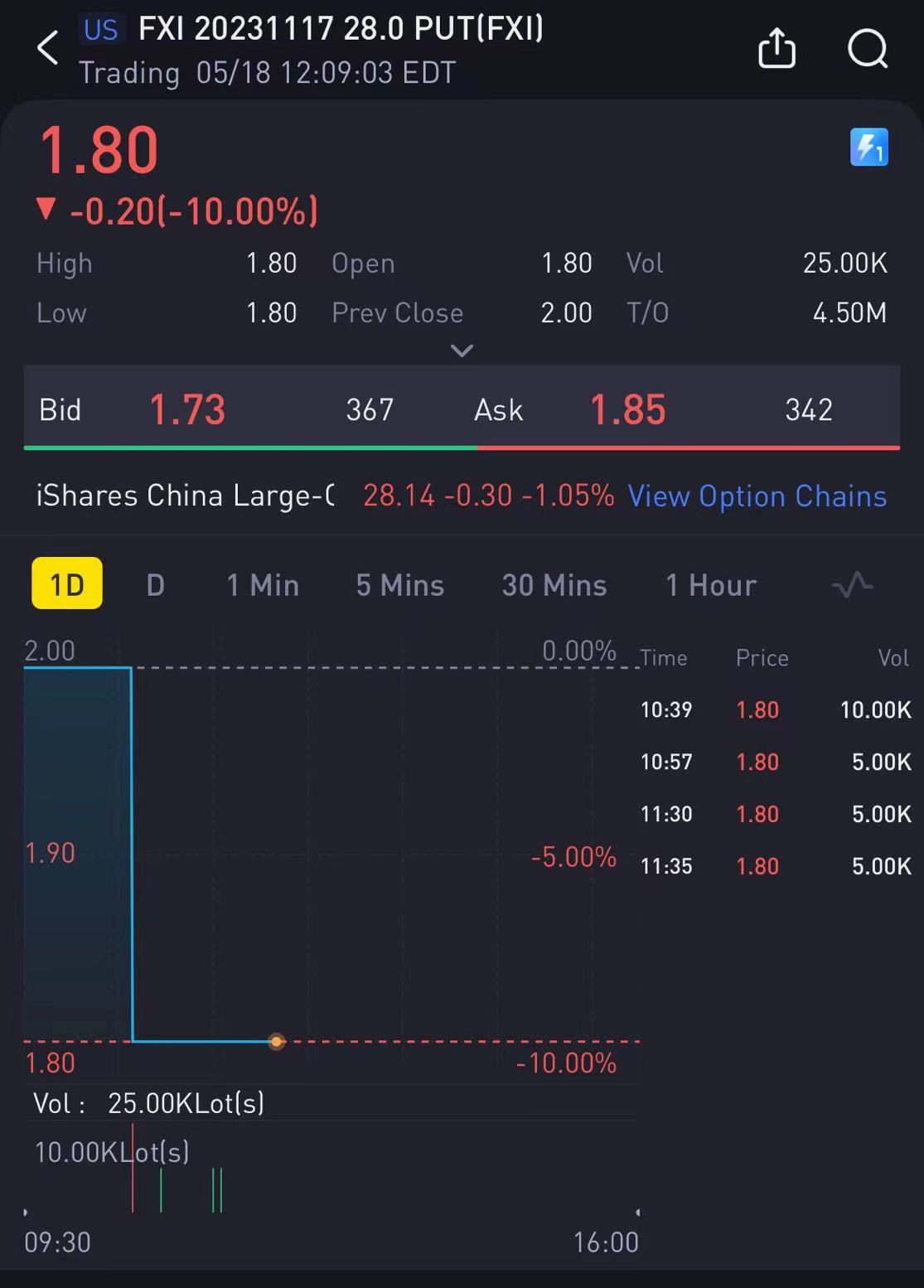This screenshot has width=924, height=1288.
Task: Select the 1D chart tab
Action: pos(67,584)
